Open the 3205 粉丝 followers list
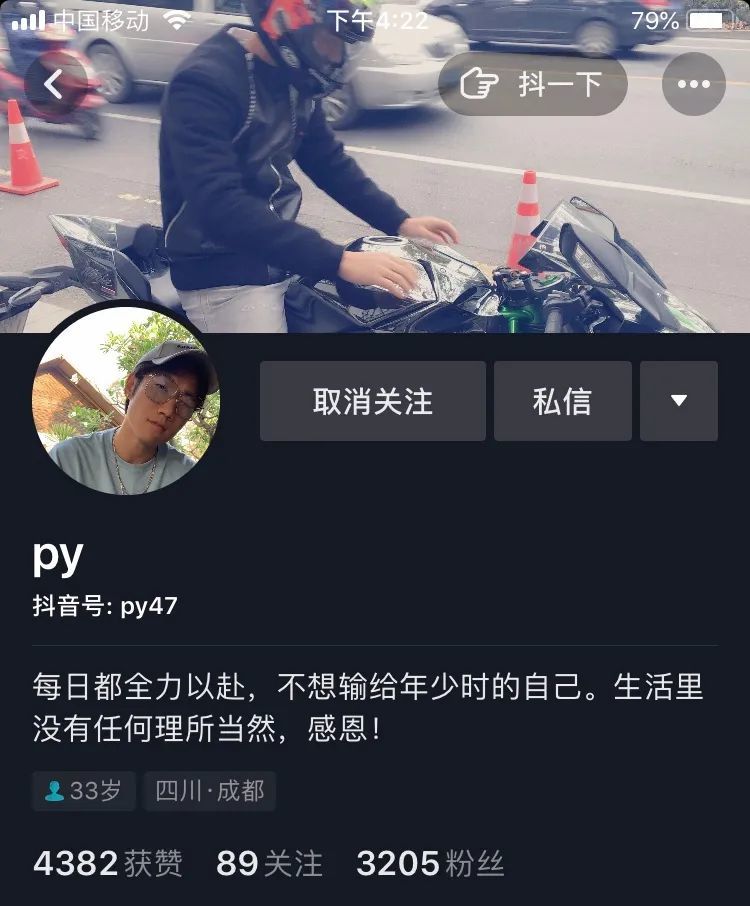750x906 pixels. click(x=430, y=863)
